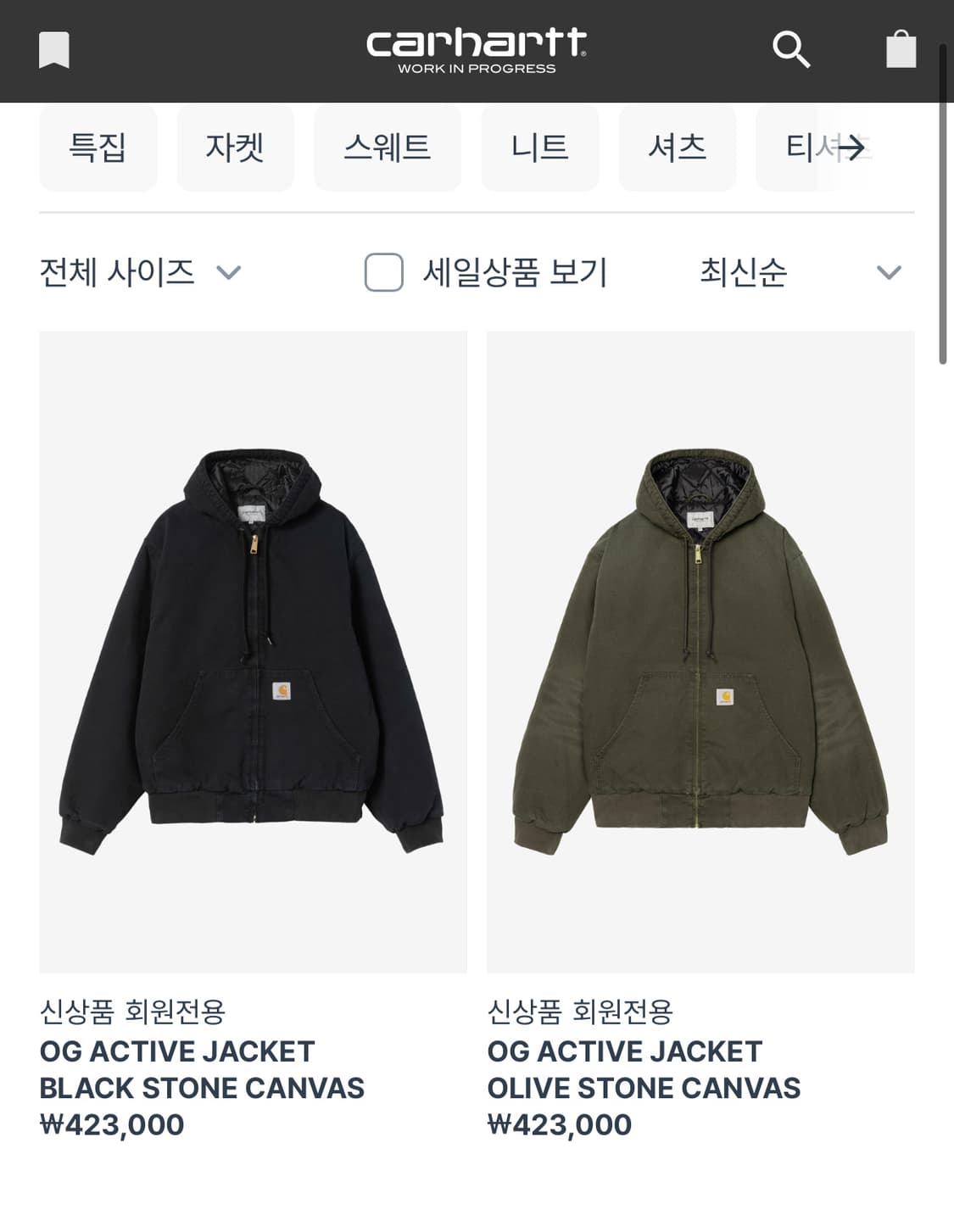Expand the size filter chevron
Viewport: 954px width, 1232px height.
tap(228, 273)
